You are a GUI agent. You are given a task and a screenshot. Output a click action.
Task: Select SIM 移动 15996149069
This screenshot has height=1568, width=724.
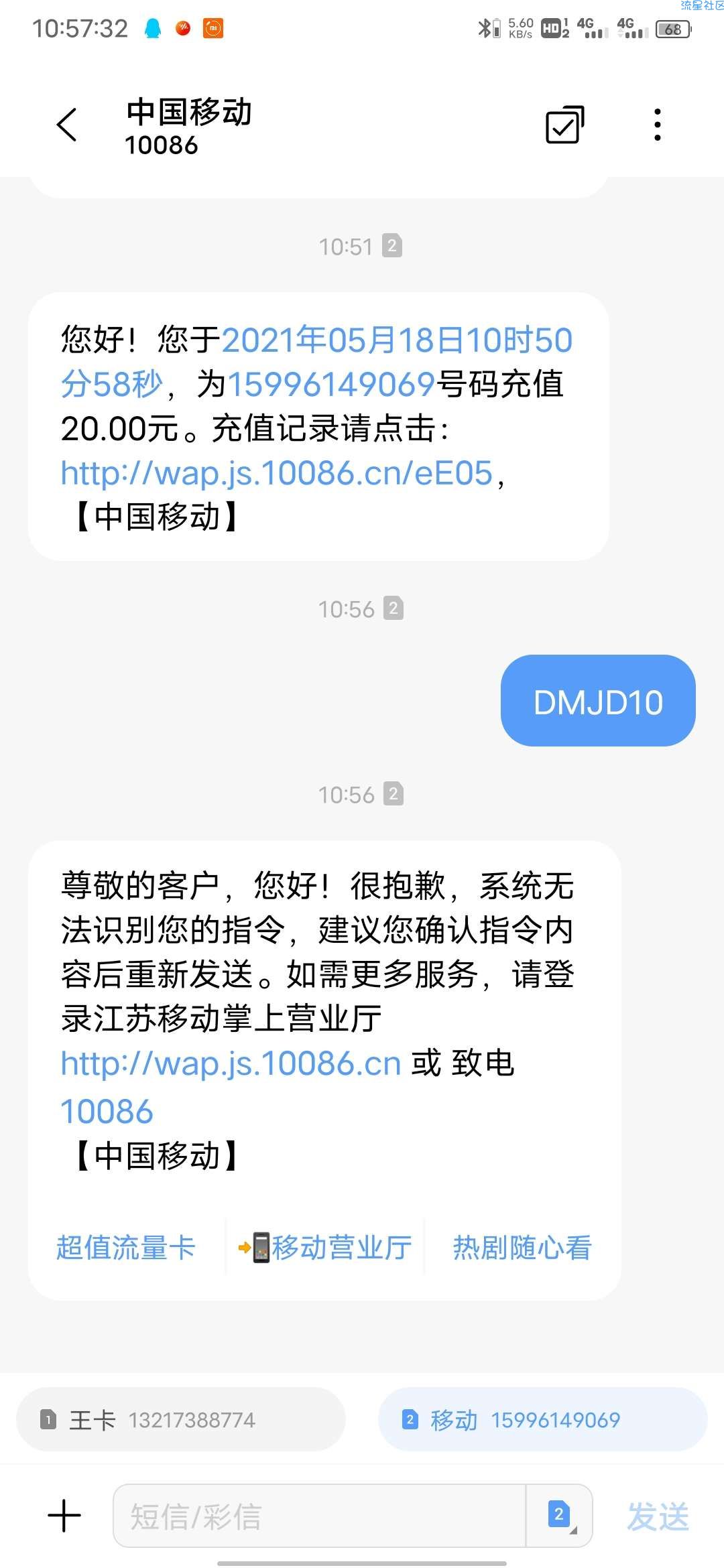(543, 1419)
